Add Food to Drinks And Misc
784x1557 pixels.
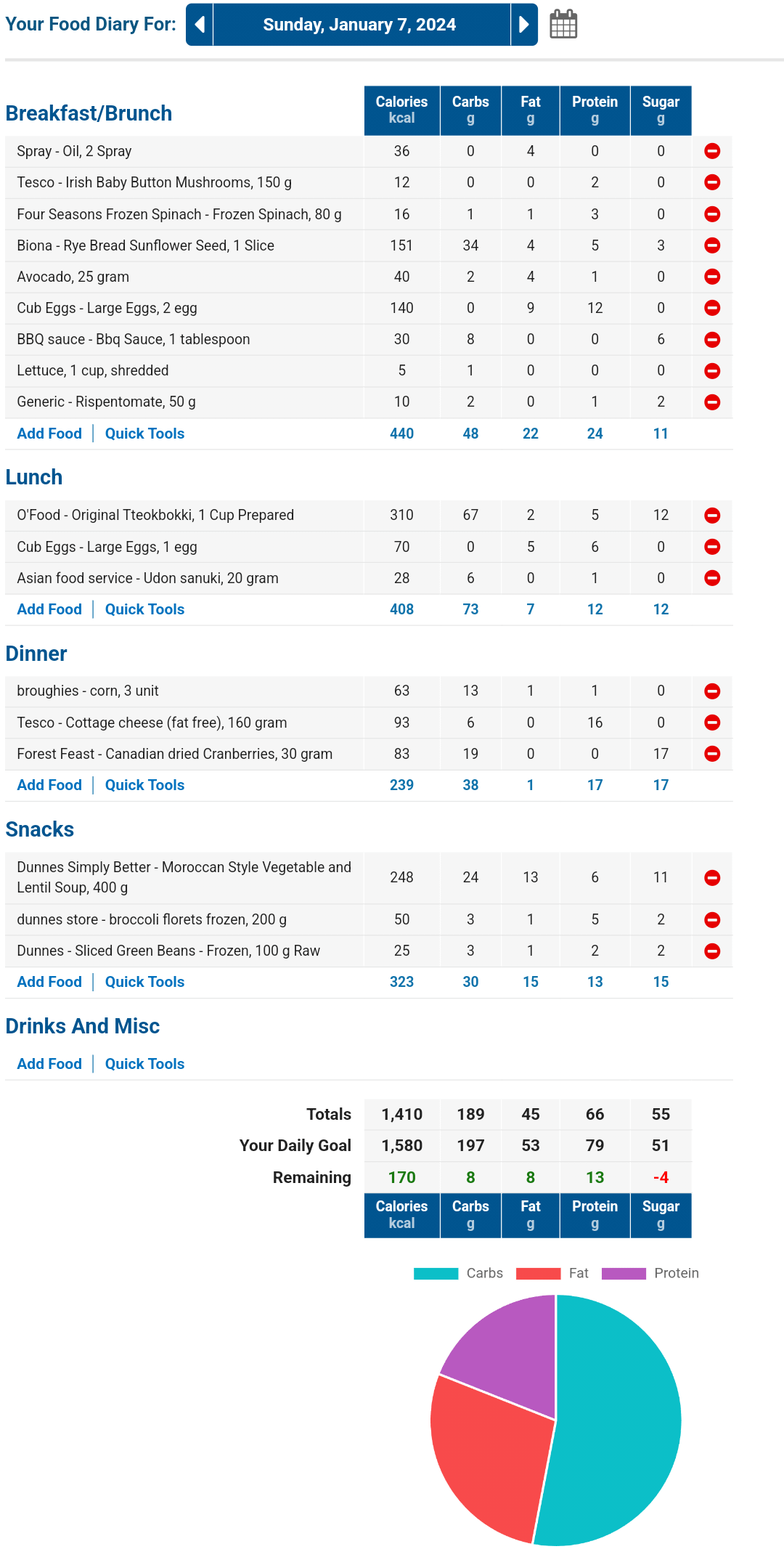point(49,1064)
